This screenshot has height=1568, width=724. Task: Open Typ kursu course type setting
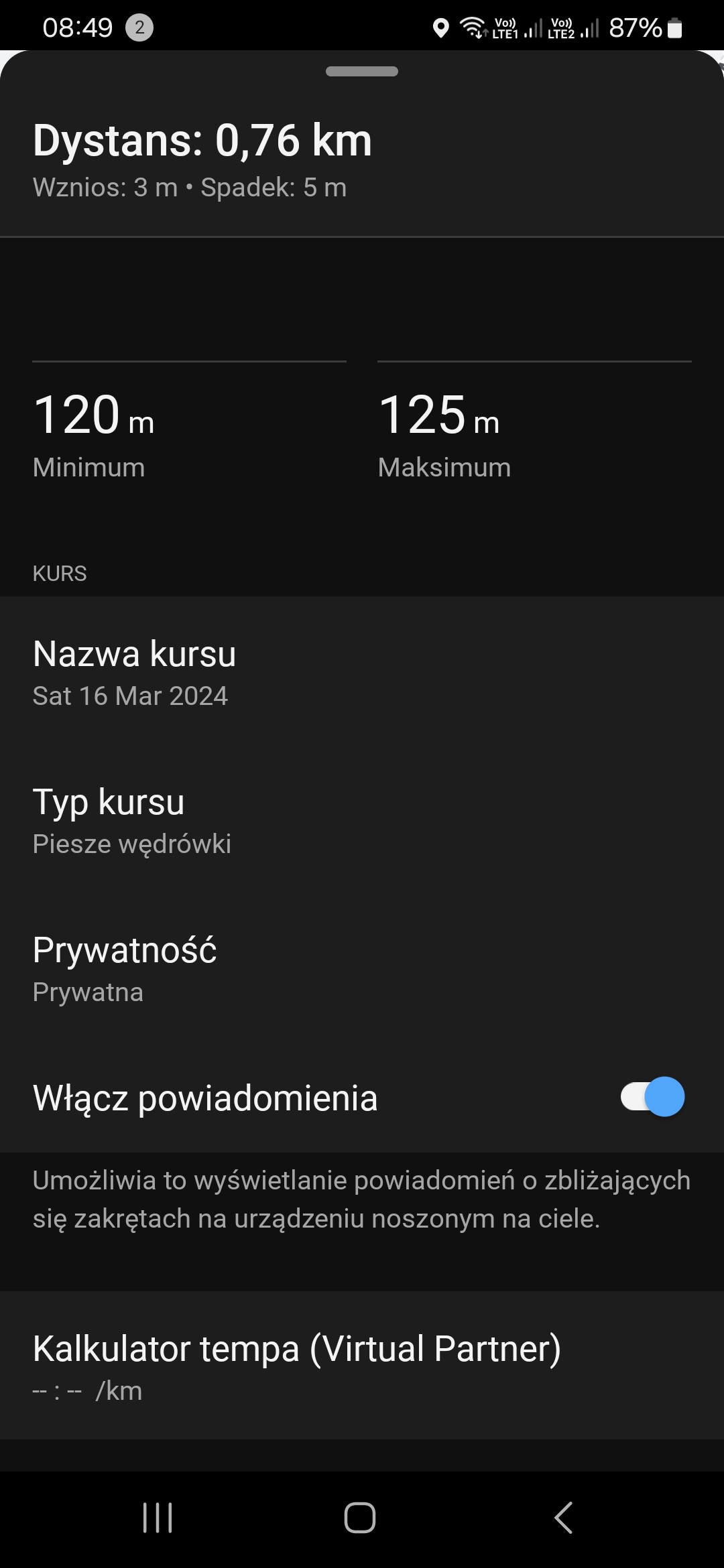362,820
